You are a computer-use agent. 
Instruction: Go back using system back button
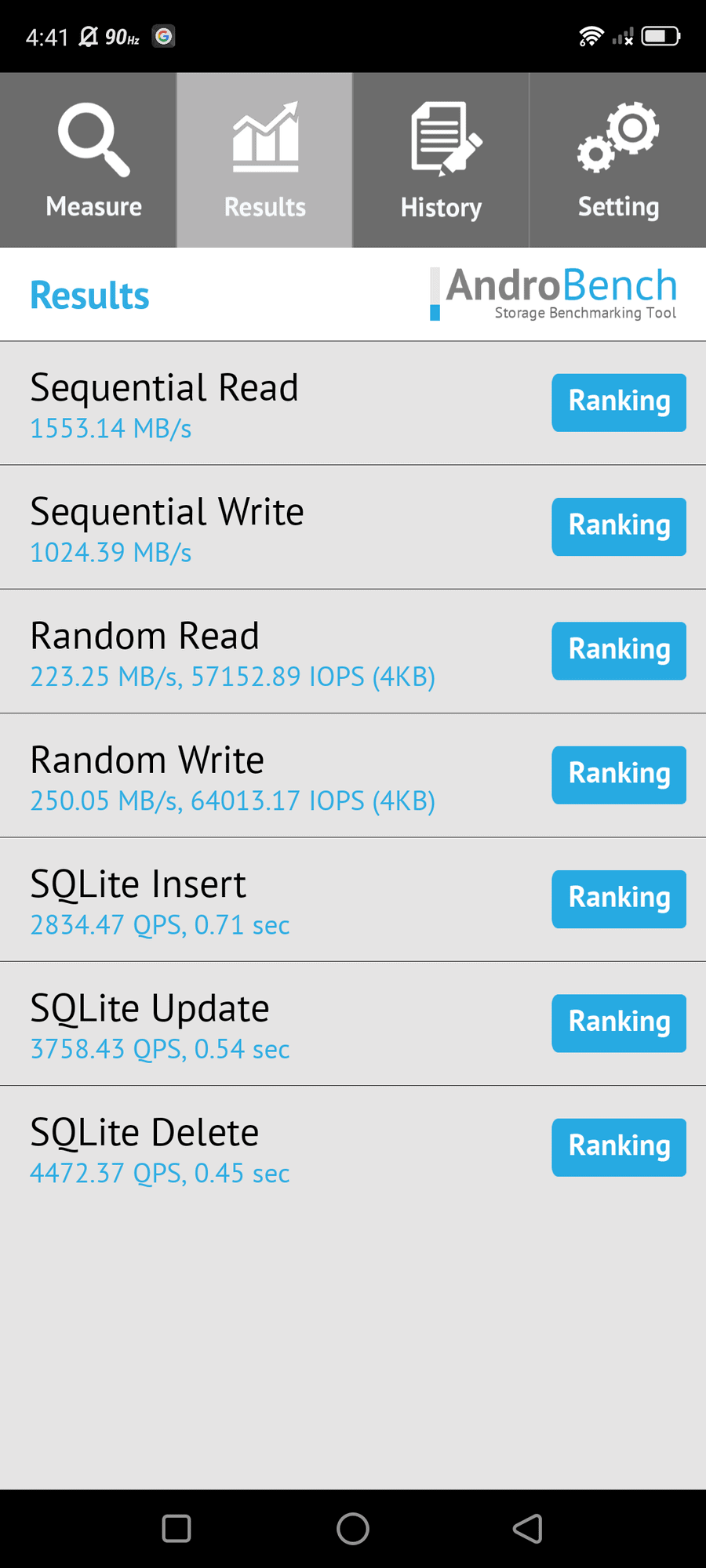(x=528, y=1528)
